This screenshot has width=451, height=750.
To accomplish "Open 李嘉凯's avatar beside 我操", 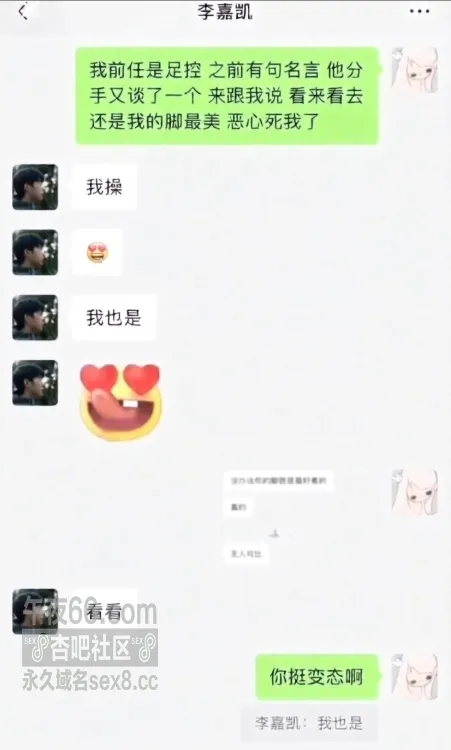I will pyautogui.click(x=35, y=187).
